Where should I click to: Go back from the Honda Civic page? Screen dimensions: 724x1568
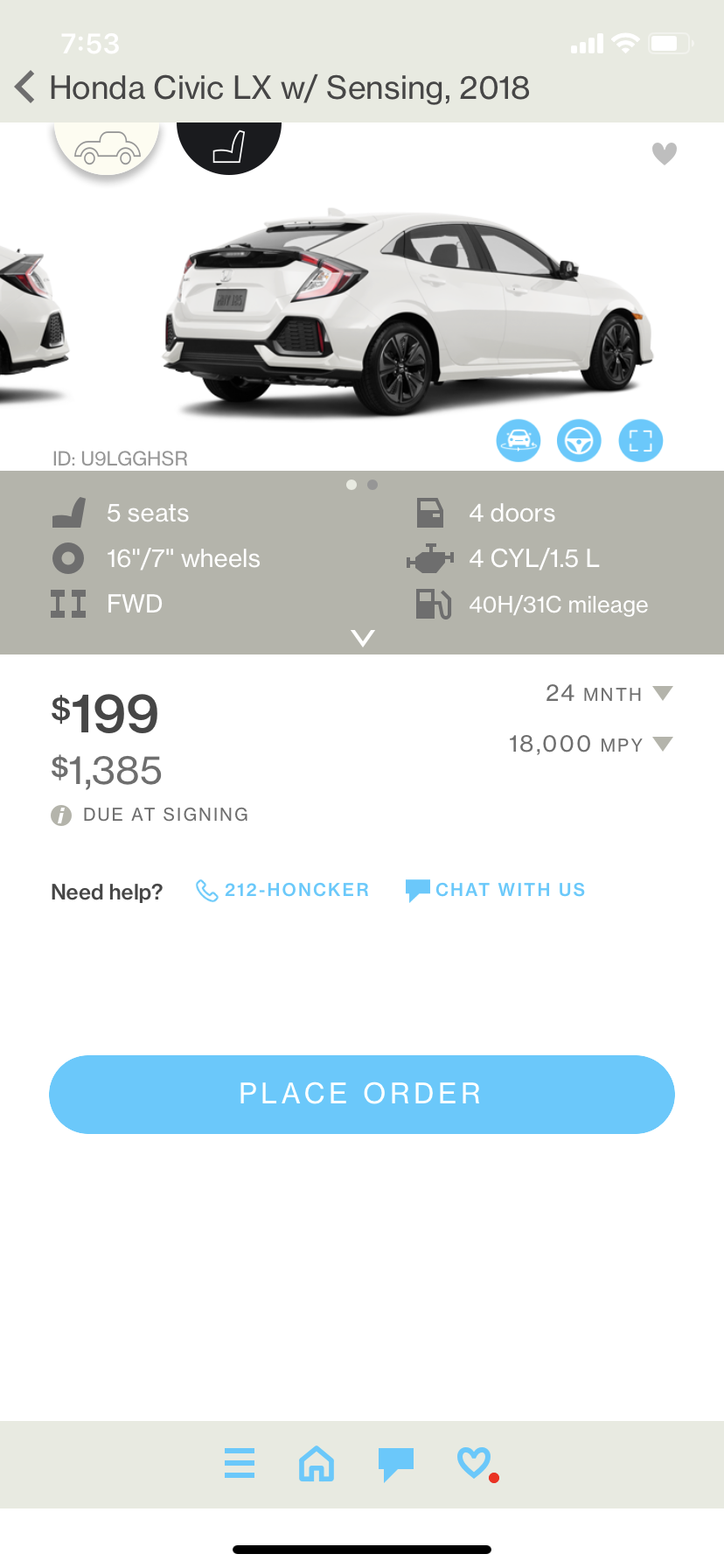tap(25, 87)
